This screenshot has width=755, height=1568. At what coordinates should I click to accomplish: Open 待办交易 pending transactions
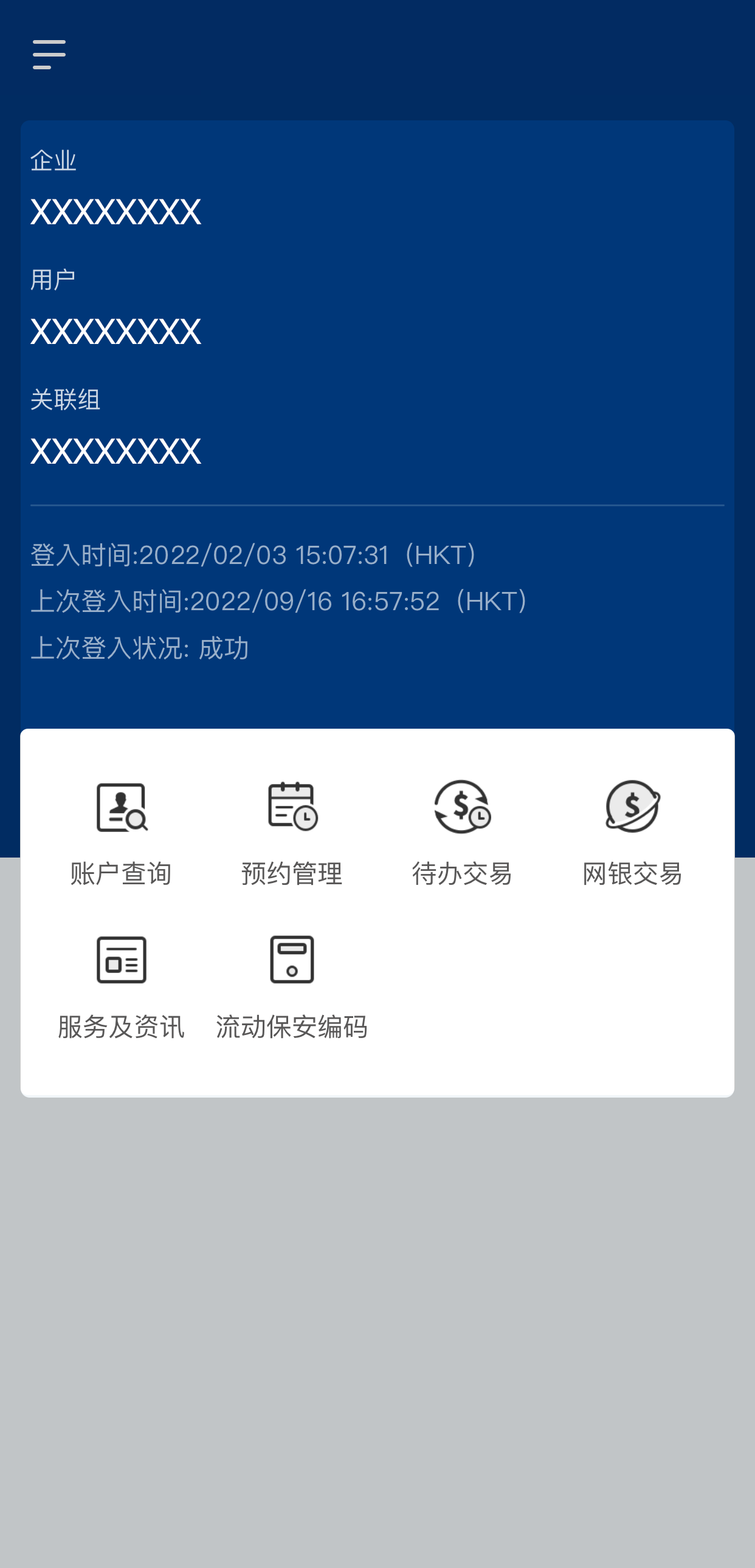tap(462, 831)
